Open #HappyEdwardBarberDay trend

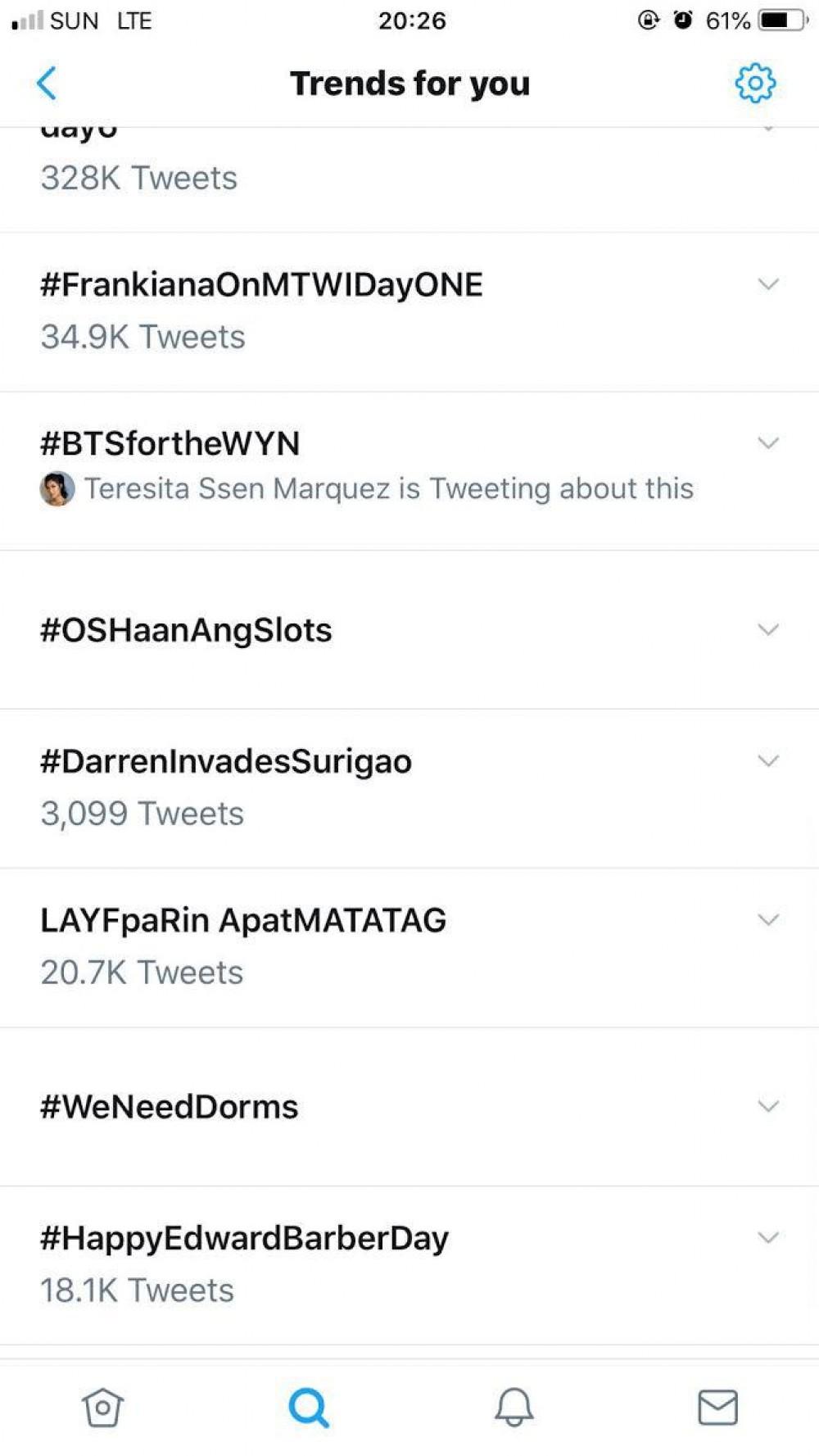click(244, 1238)
